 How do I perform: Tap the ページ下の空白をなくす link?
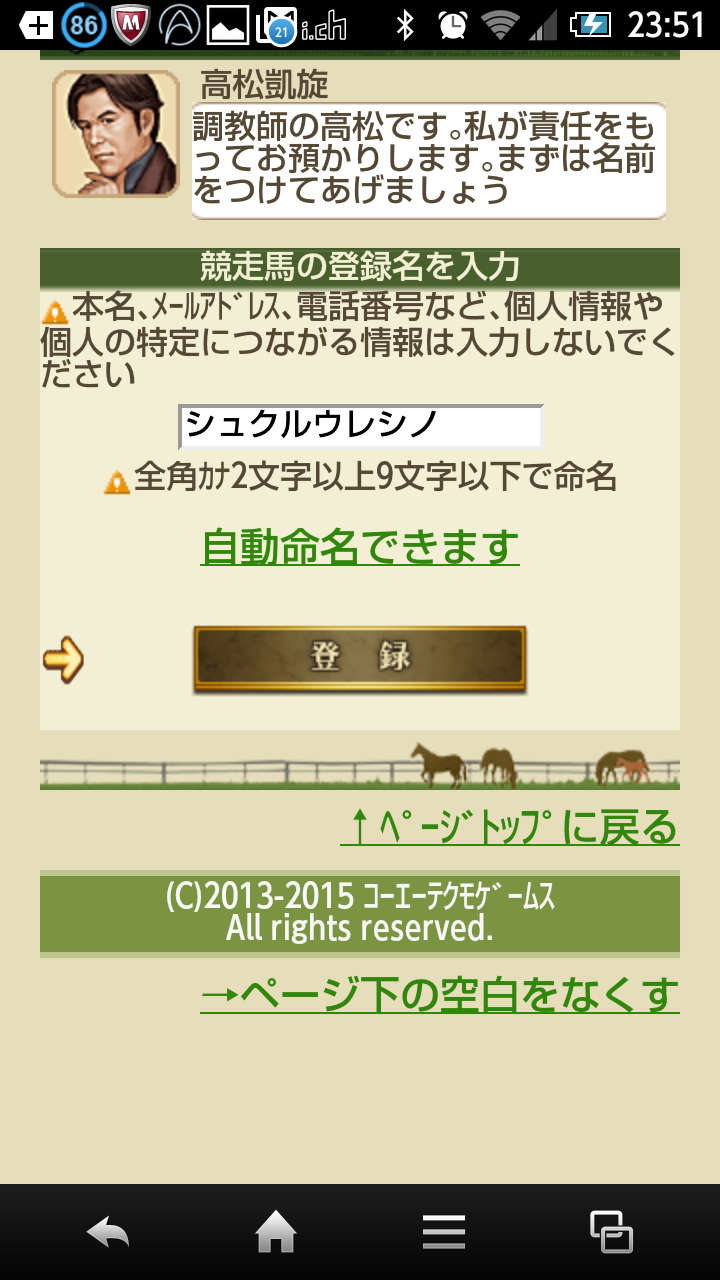click(x=440, y=995)
